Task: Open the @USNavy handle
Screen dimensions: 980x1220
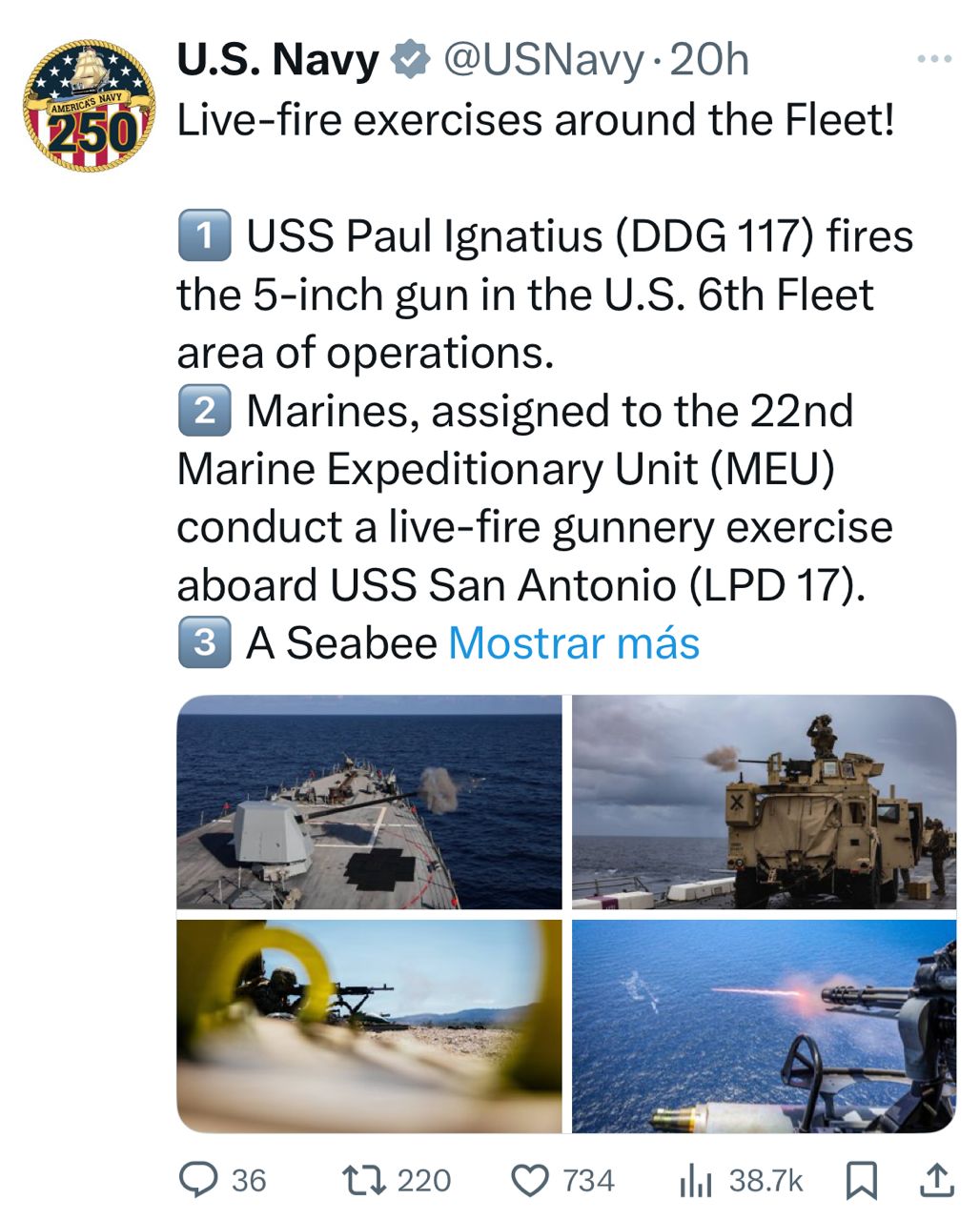Action: tap(543, 60)
